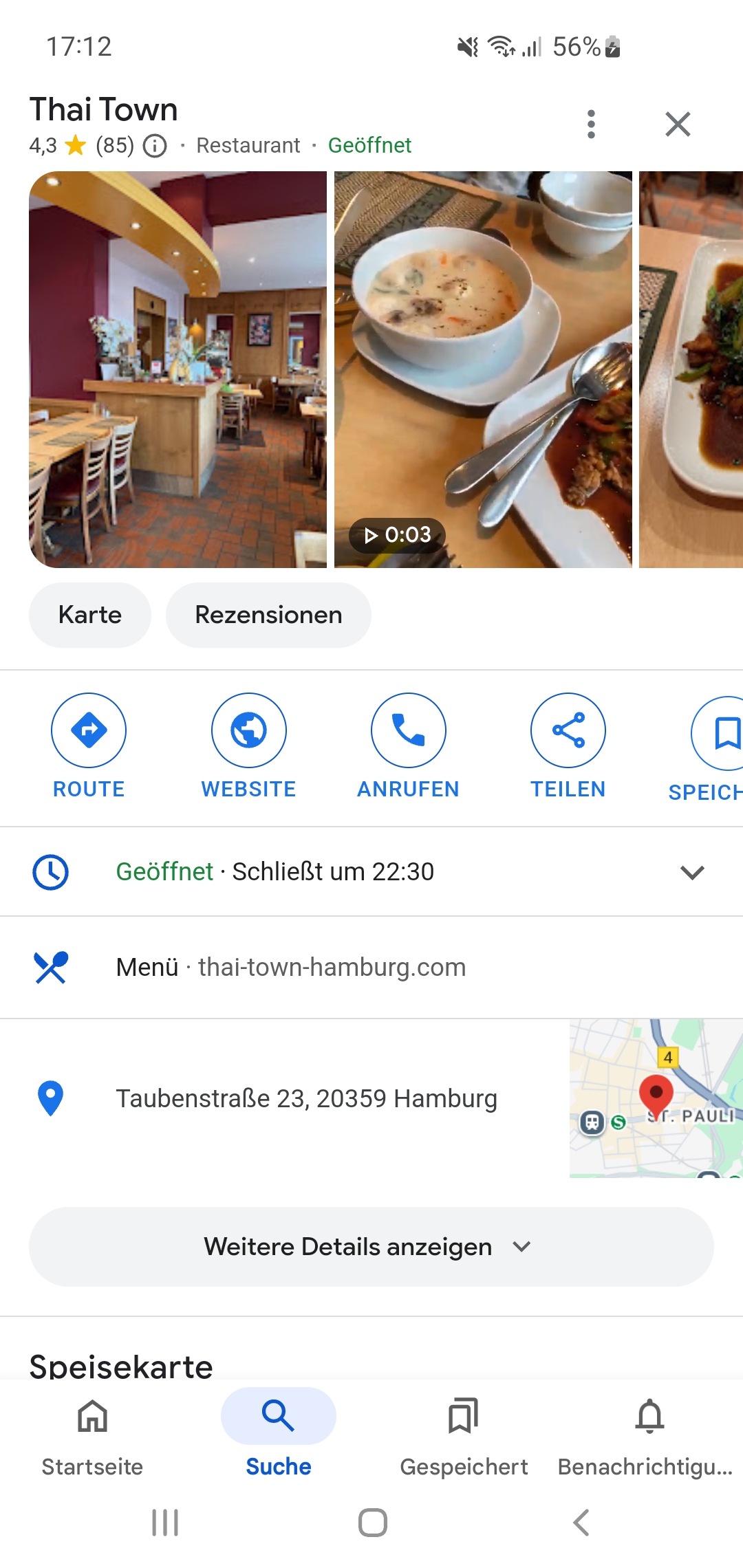Close the Thai Town place card

[x=678, y=124]
